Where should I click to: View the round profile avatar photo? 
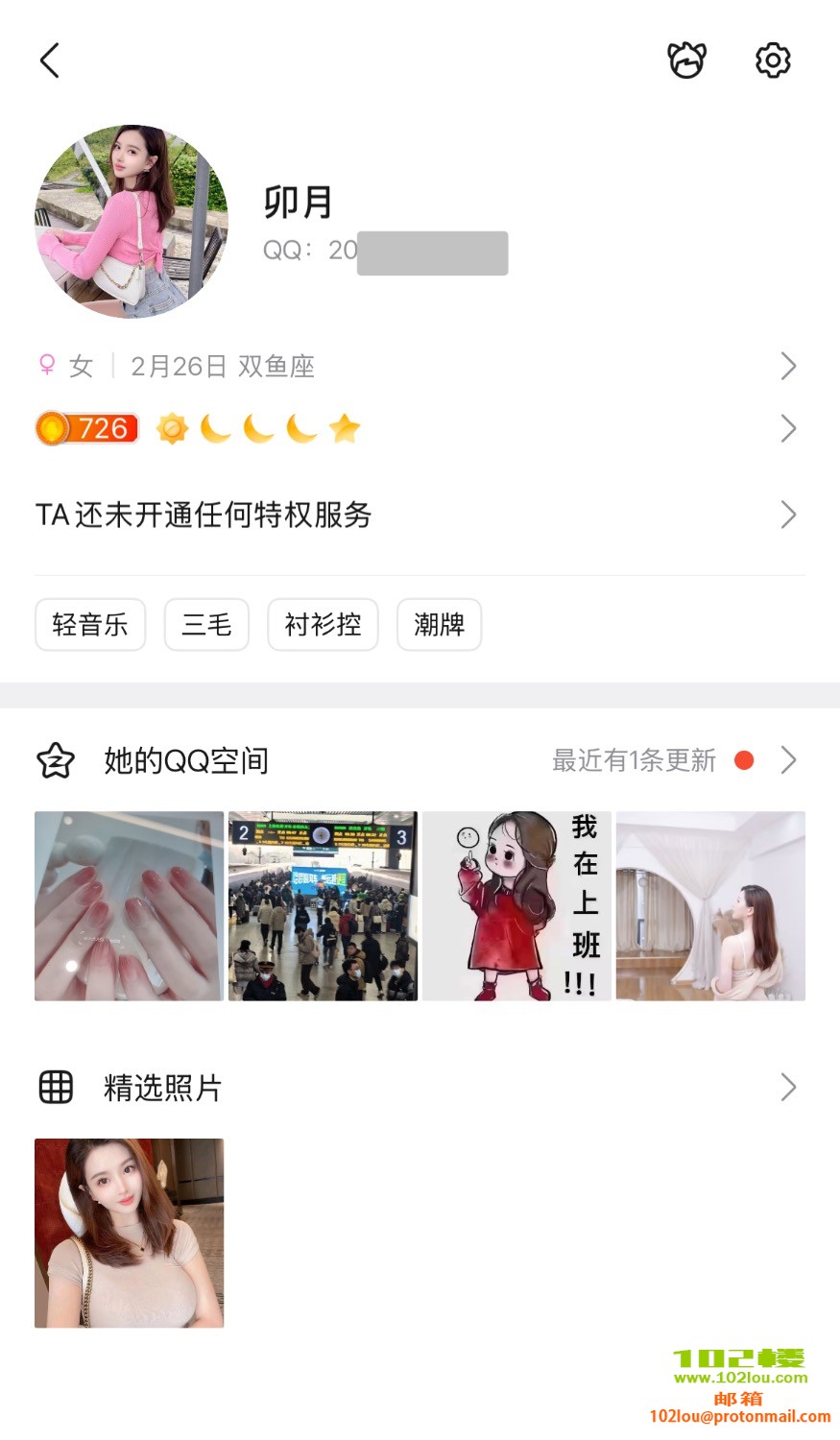click(132, 222)
